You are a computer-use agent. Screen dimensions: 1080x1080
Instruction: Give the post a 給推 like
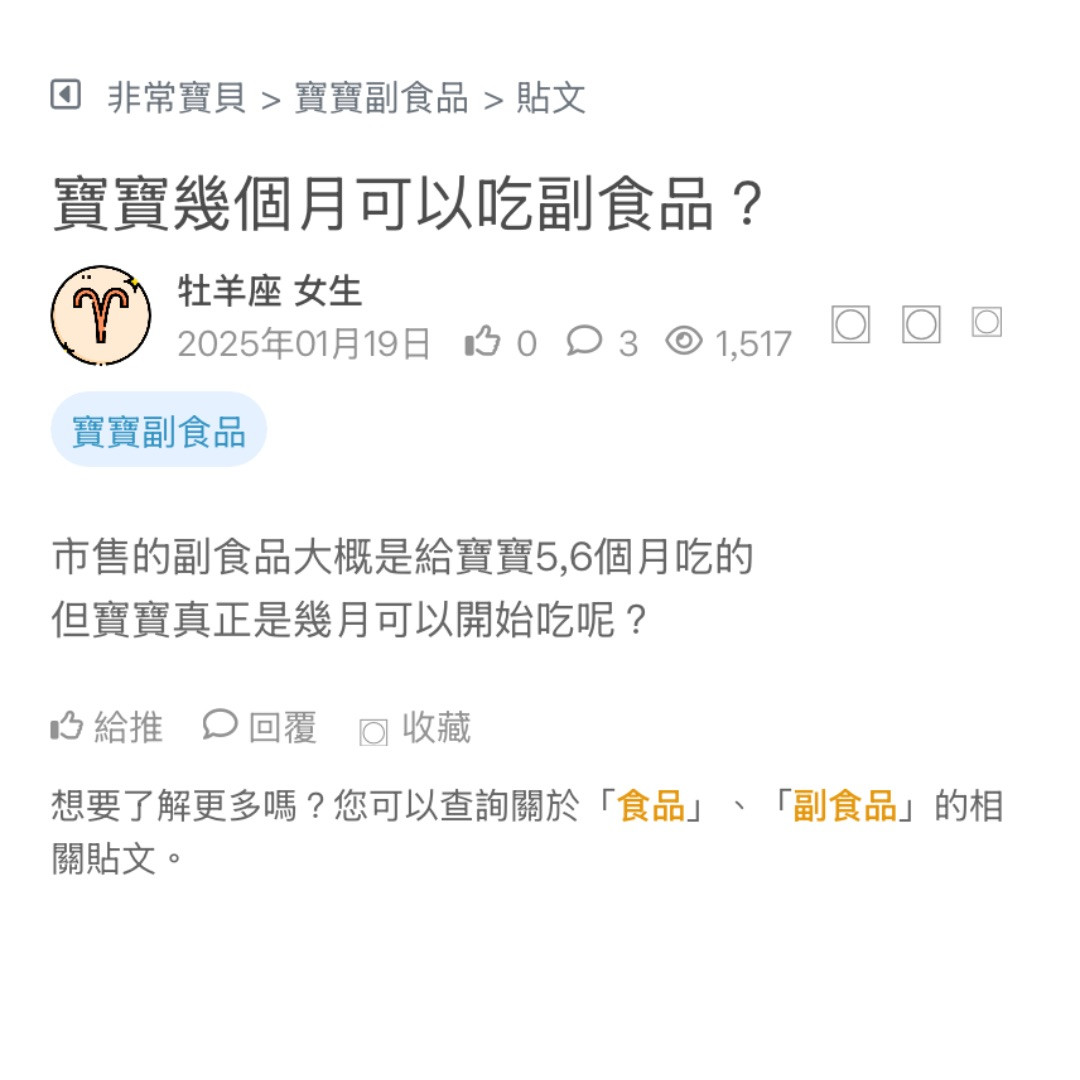pos(107,727)
